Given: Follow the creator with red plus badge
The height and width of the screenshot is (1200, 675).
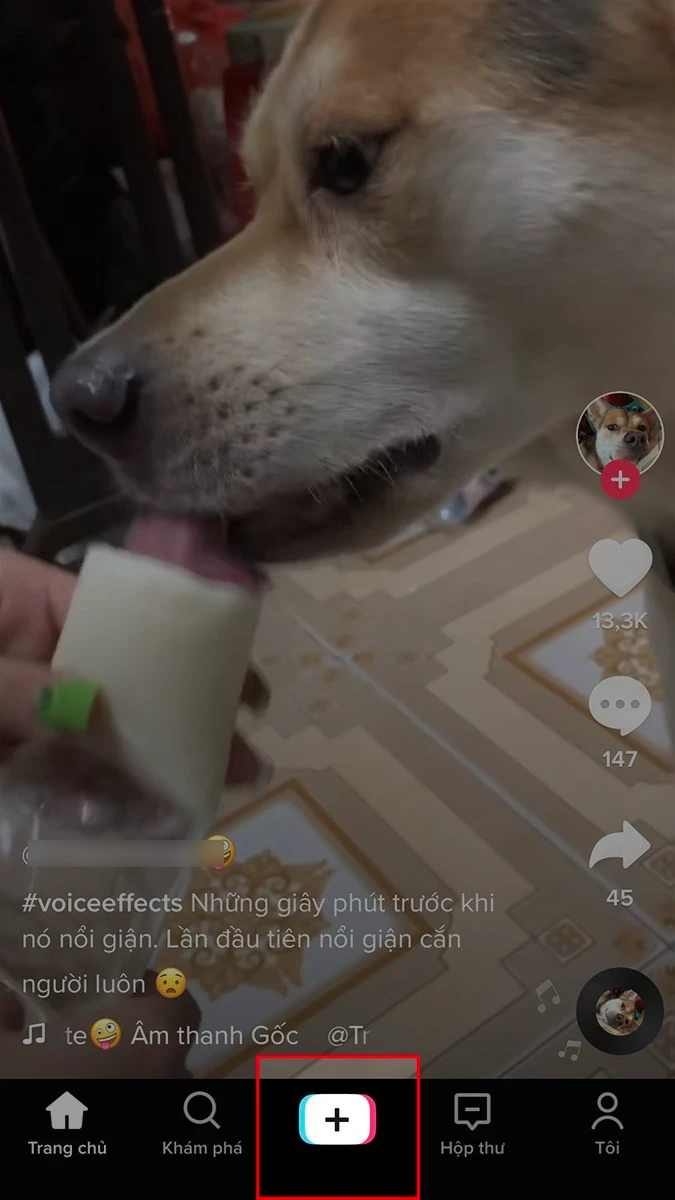Looking at the screenshot, I should (x=620, y=481).
